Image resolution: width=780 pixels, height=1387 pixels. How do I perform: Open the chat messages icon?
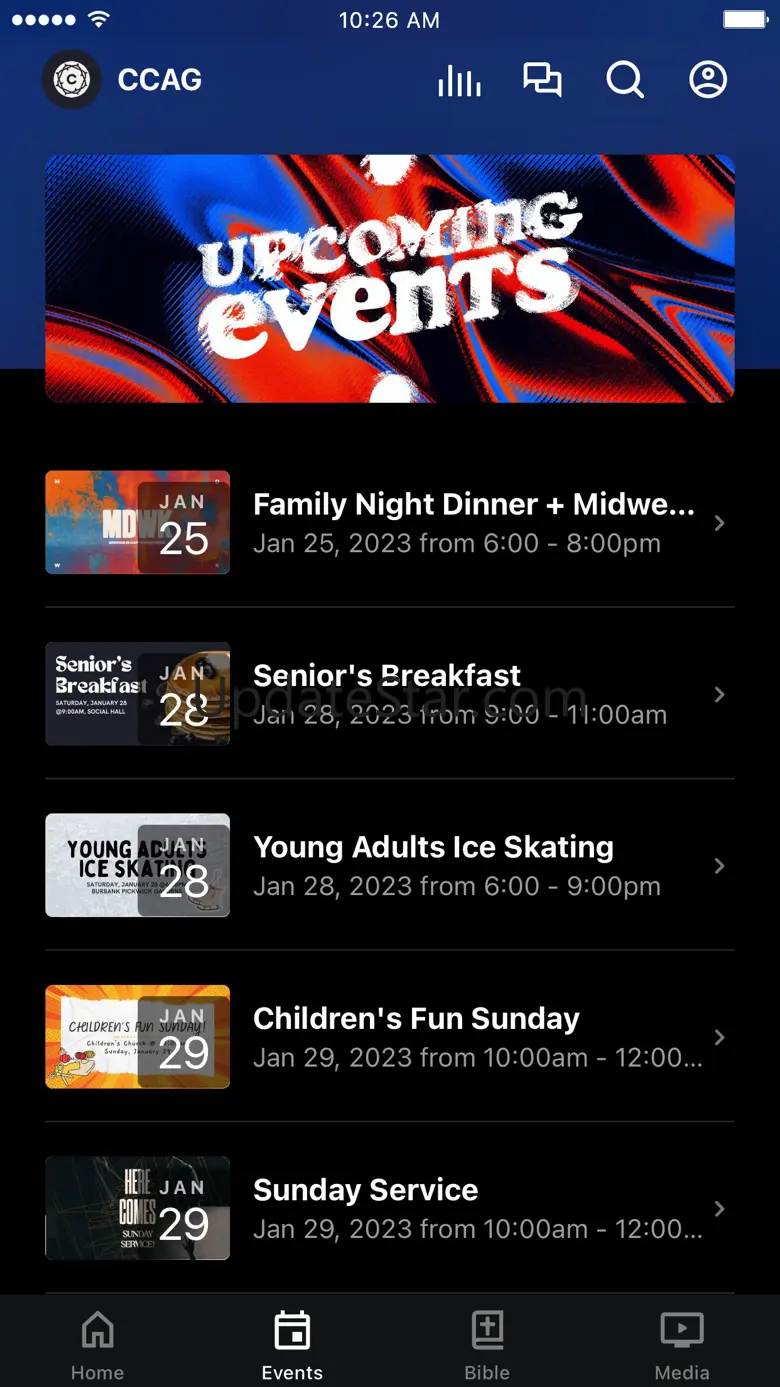coord(542,80)
